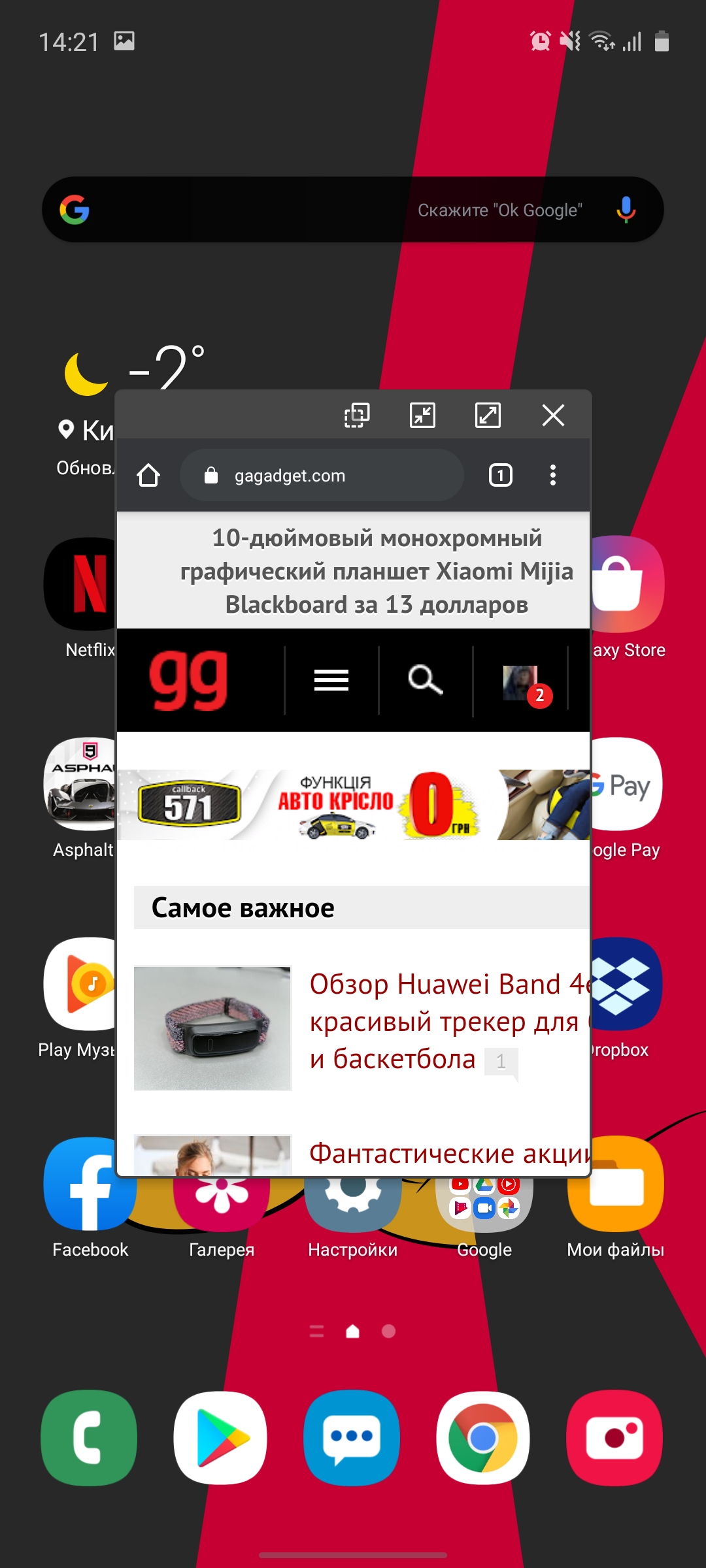
Task: Launch the Chrome browser from dock
Action: [x=484, y=1437]
